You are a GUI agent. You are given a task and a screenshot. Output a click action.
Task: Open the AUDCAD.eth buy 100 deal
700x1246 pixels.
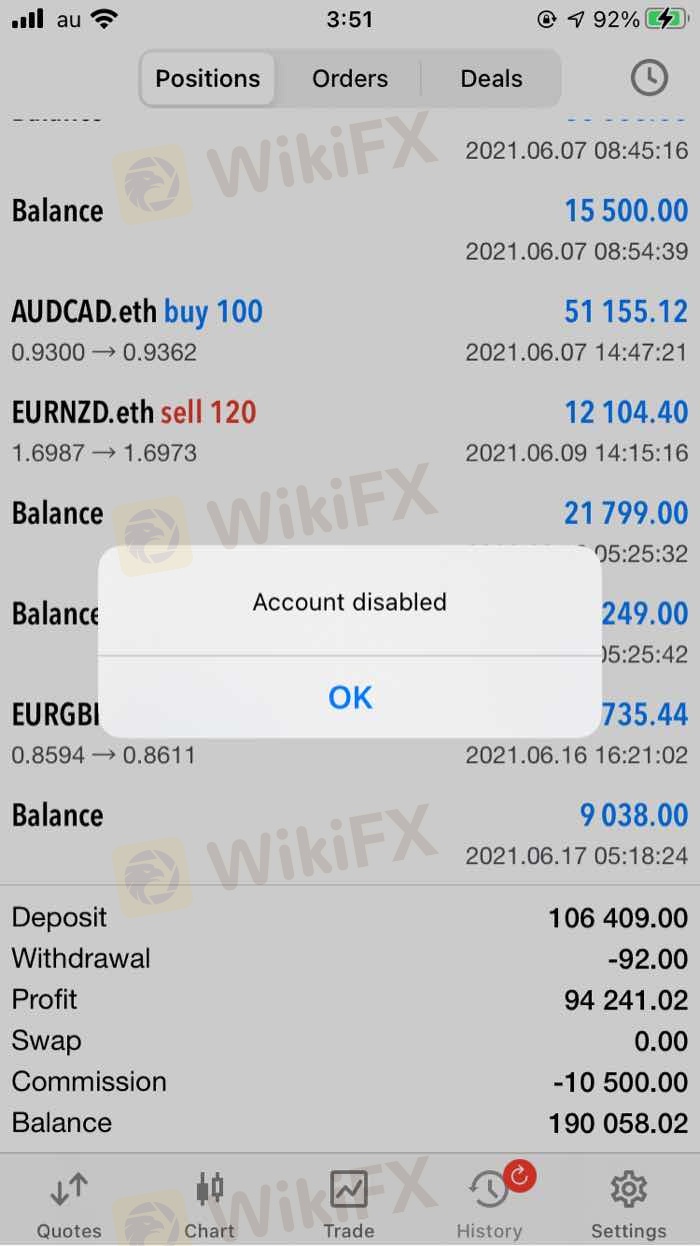(350, 330)
